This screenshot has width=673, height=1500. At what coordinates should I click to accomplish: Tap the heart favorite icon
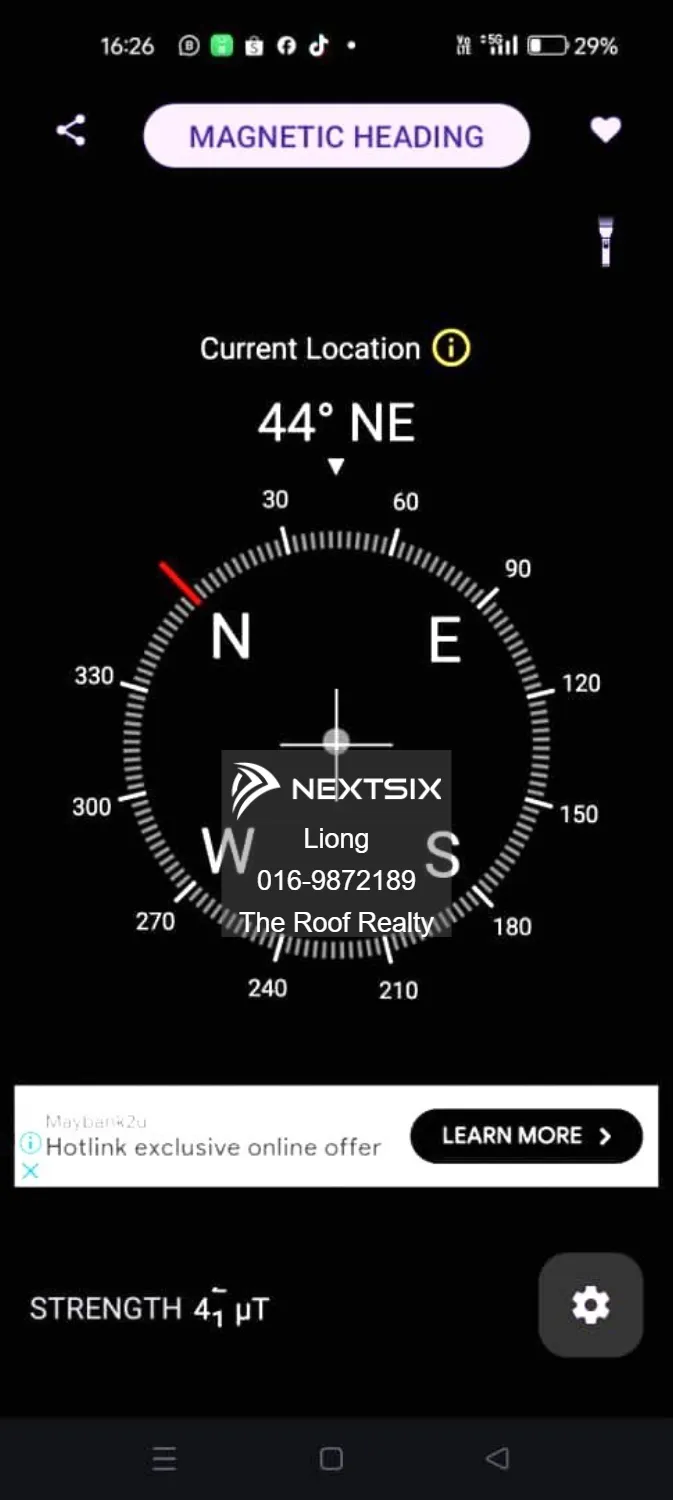click(x=605, y=130)
